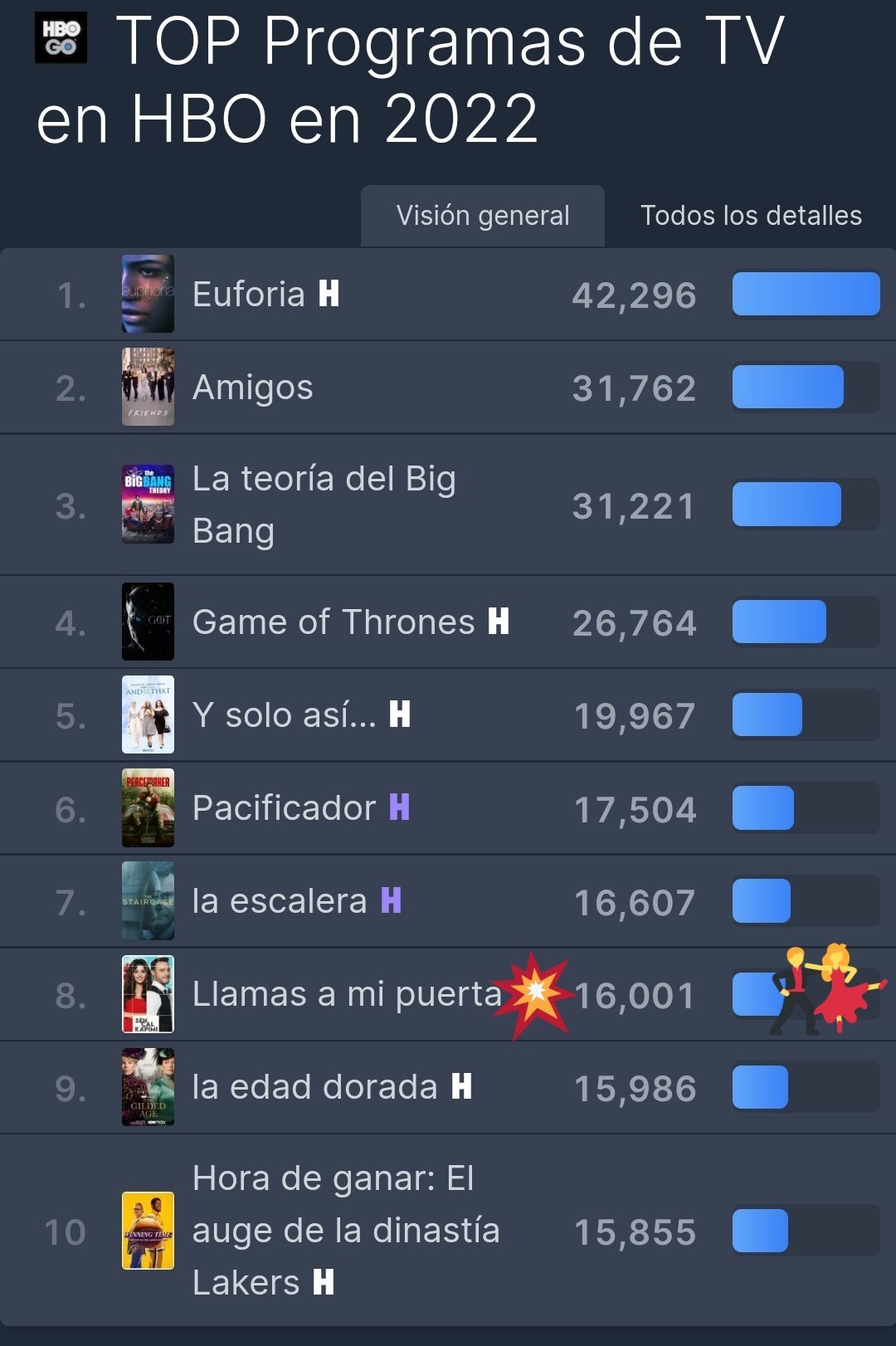
Task: View la escalera show page
Action: (280, 901)
